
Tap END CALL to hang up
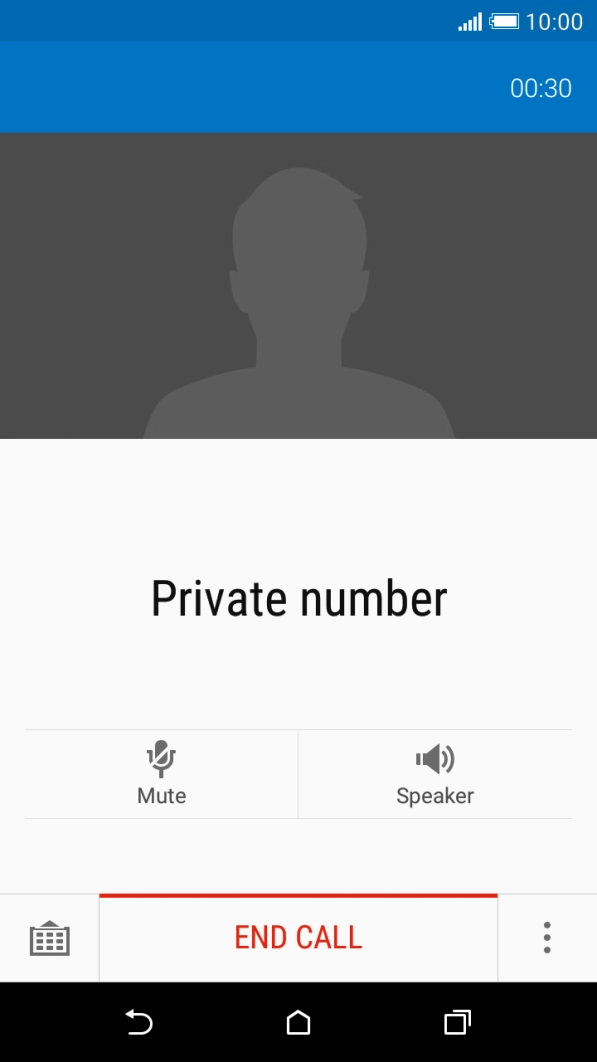tap(298, 938)
